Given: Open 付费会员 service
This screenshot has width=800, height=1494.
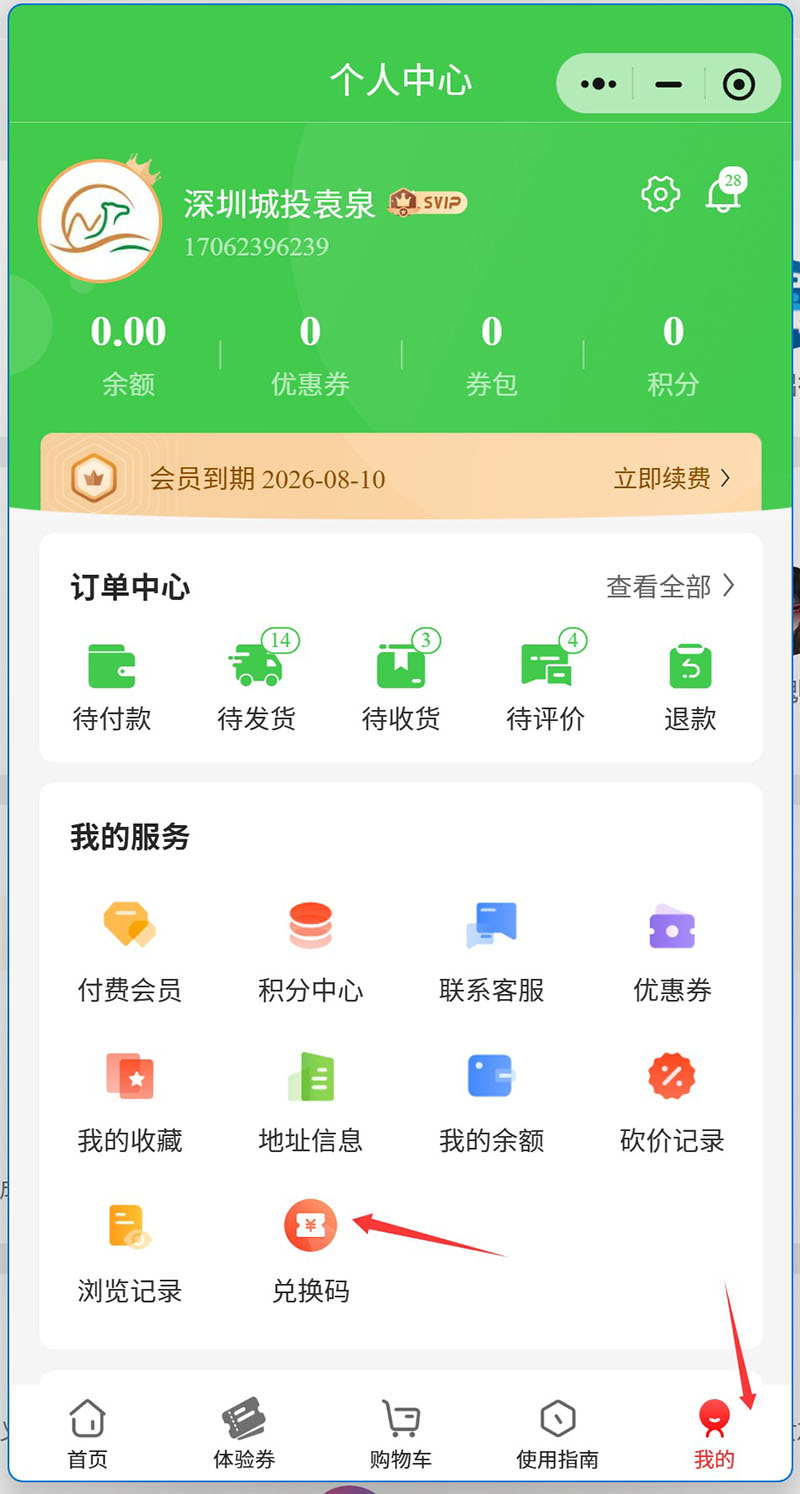Looking at the screenshot, I should (130, 951).
